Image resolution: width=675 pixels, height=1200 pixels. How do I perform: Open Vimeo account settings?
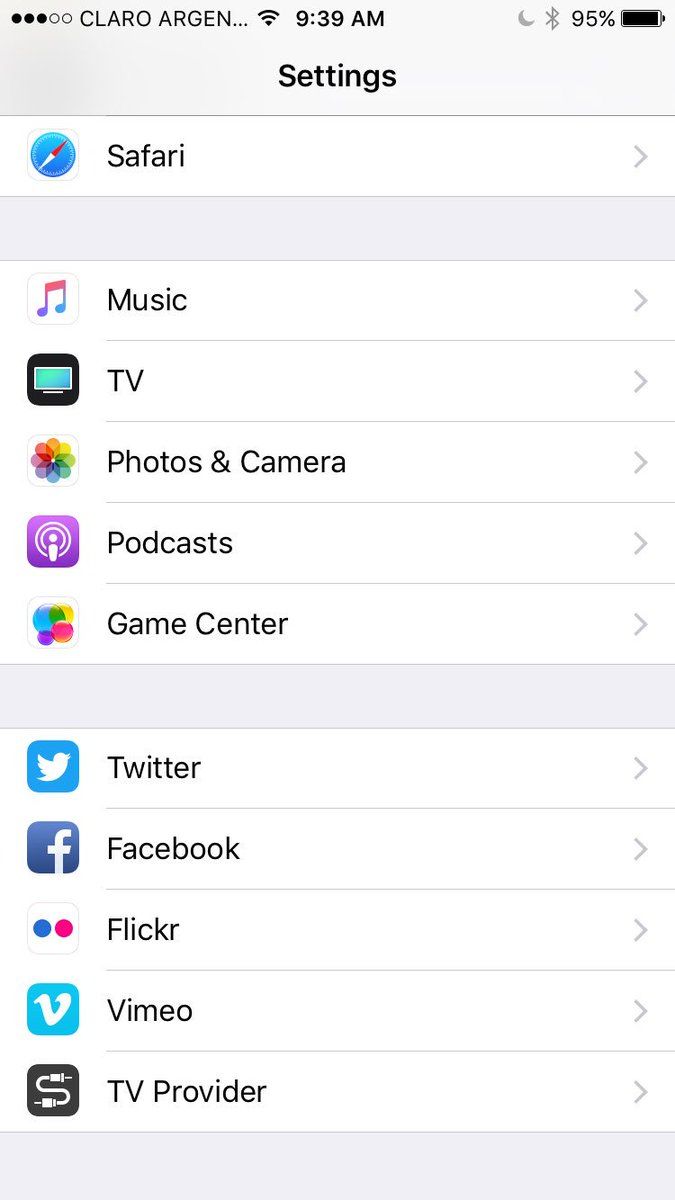coord(337,1011)
